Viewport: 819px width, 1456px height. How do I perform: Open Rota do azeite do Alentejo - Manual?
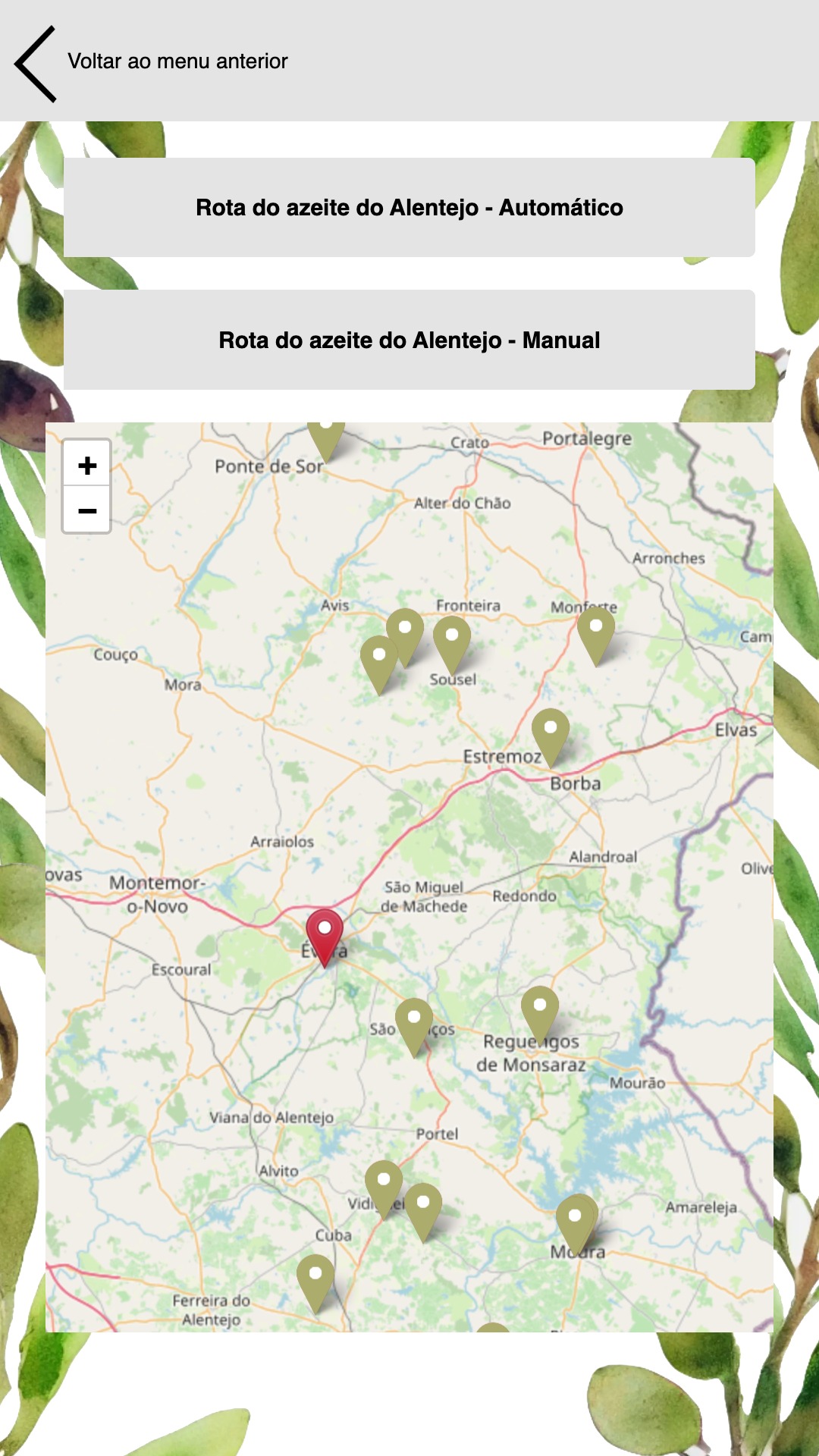[x=409, y=340]
